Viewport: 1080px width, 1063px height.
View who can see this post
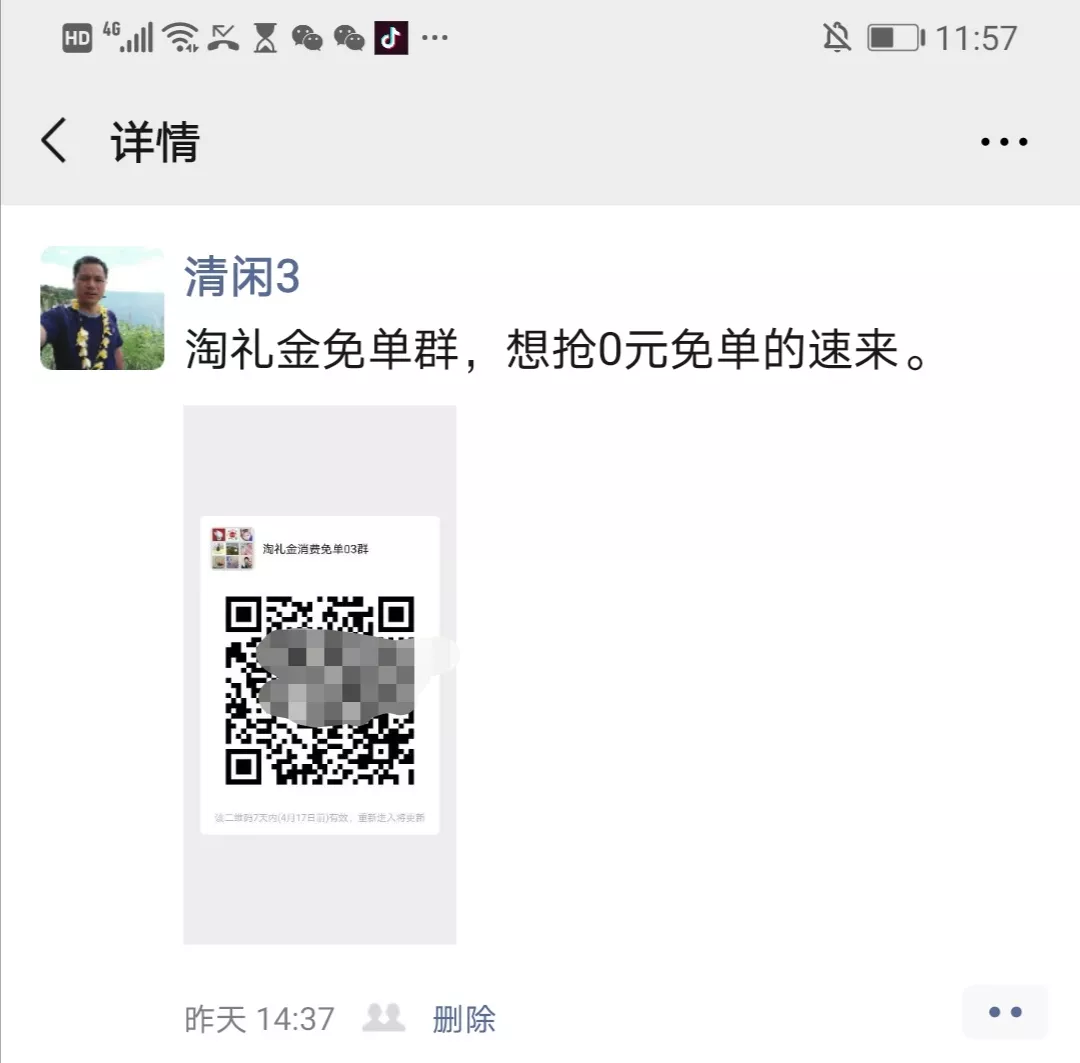[384, 1018]
